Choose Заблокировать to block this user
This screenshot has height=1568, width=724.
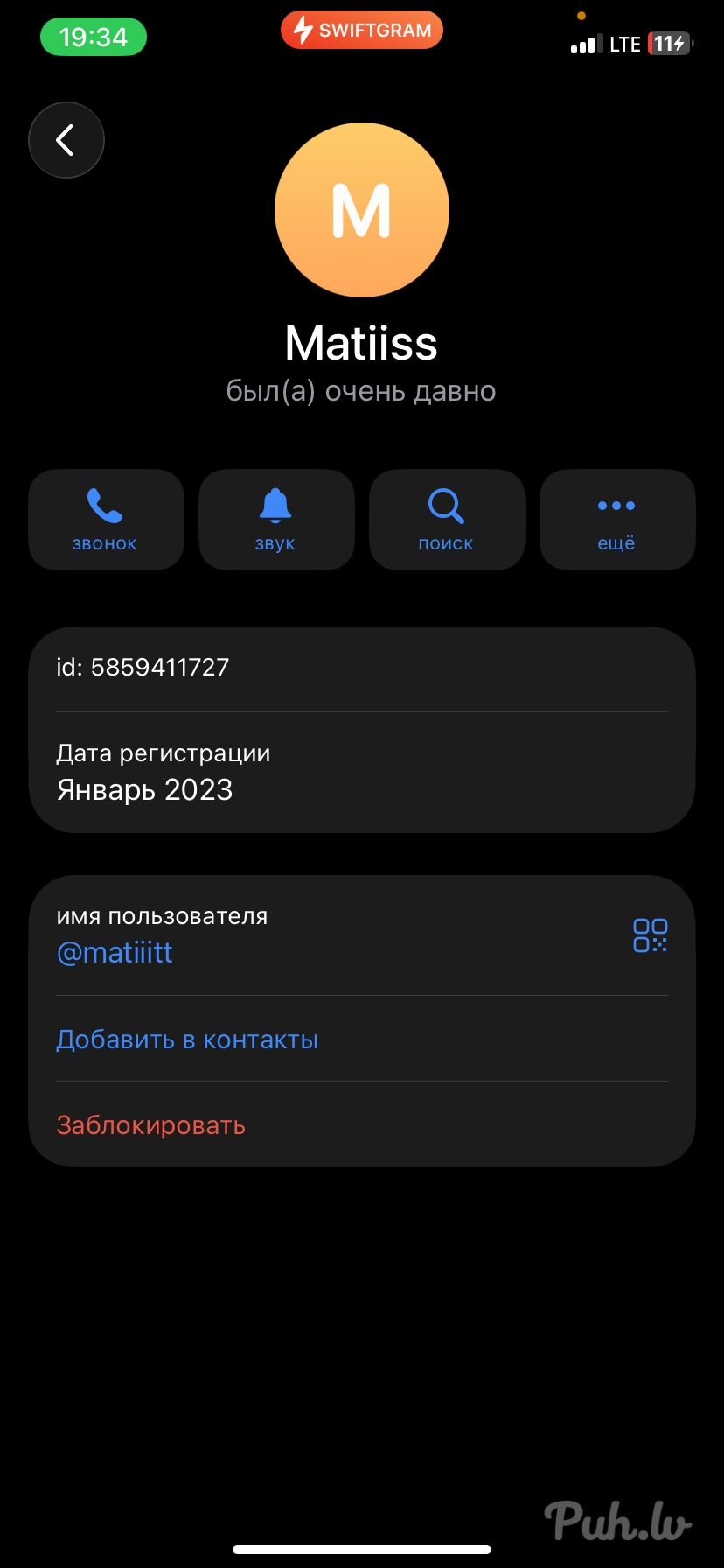coord(151,1125)
